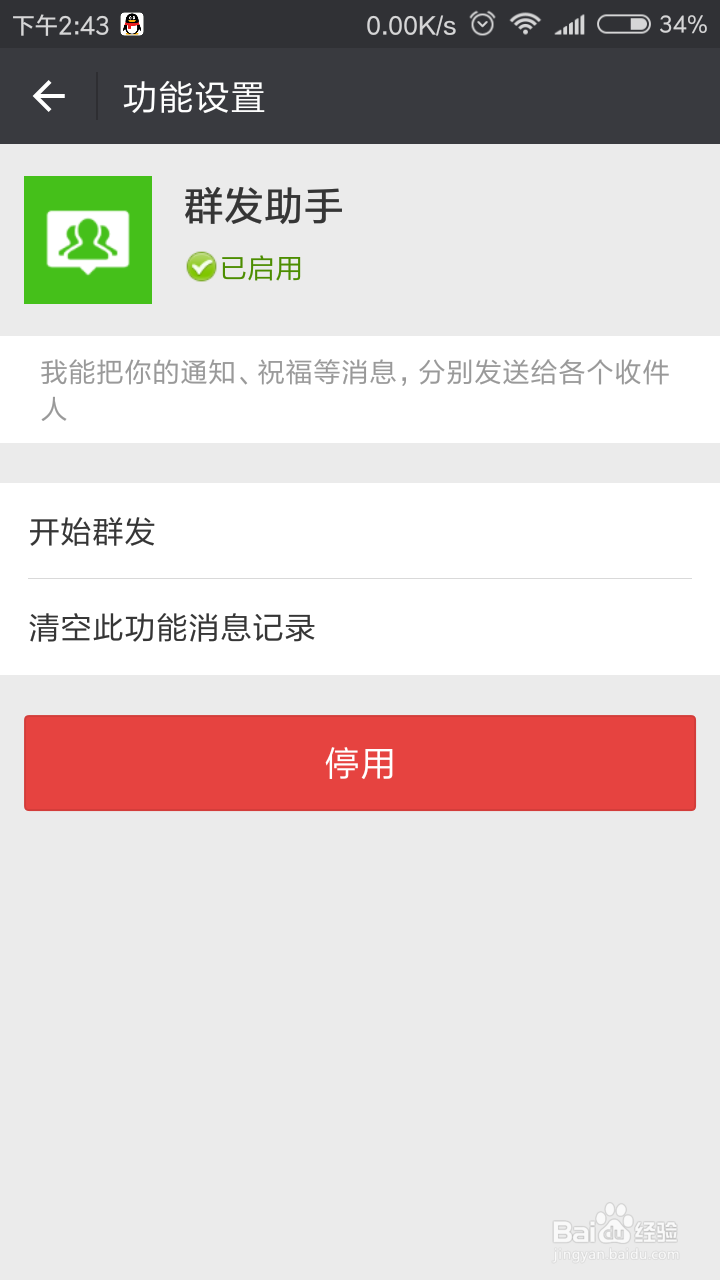Select the 功能设置 title bar item
Viewport: 720px width, 1280px height.
click(193, 97)
